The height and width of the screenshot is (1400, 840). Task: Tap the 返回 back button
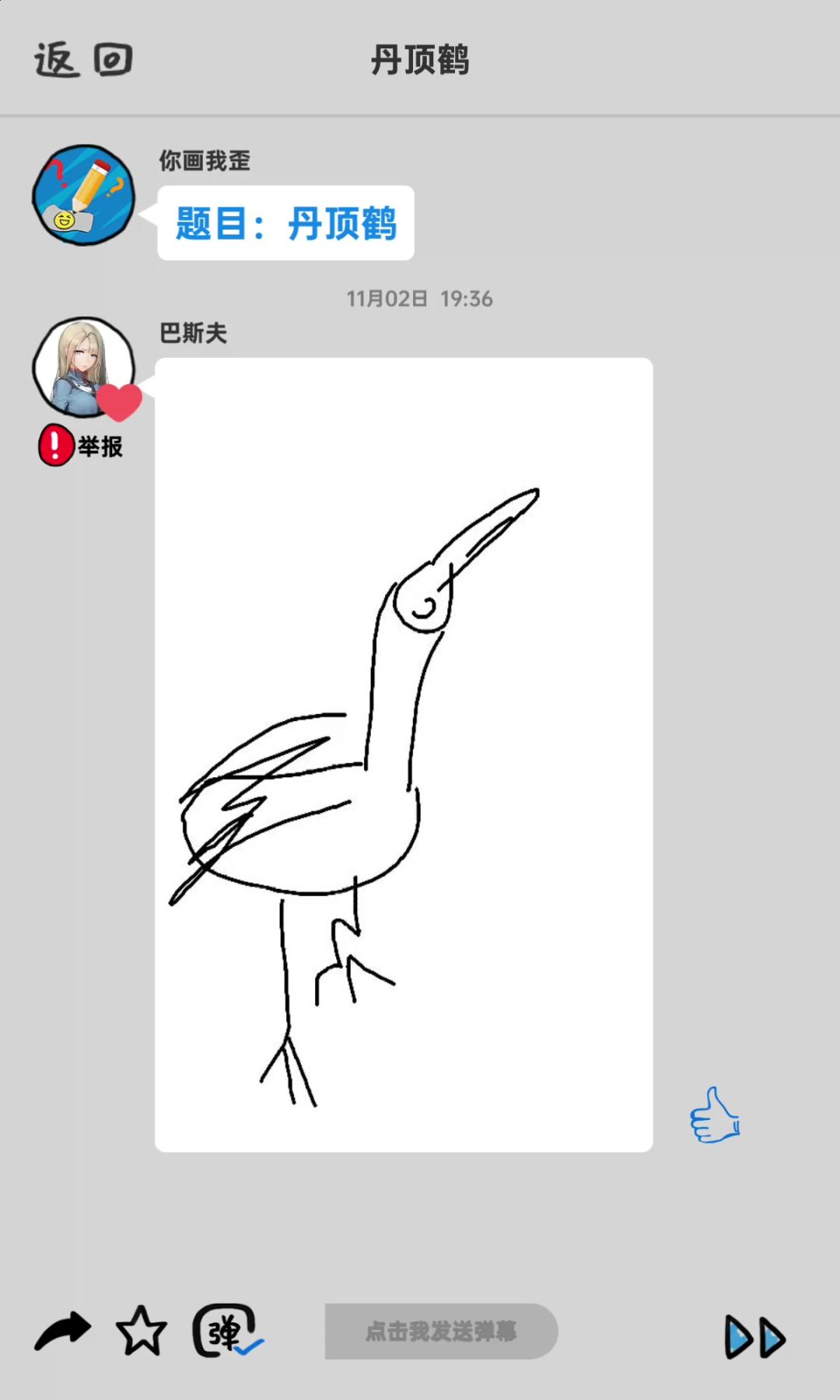click(x=82, y=60)
